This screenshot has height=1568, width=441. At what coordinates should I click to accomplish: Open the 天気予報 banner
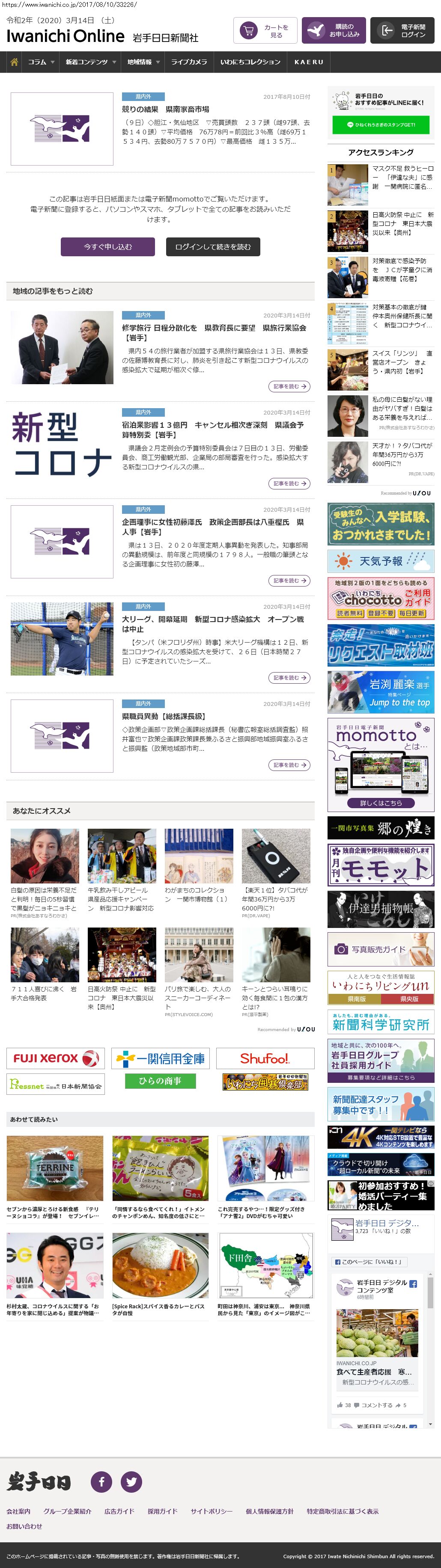(381, 560)
